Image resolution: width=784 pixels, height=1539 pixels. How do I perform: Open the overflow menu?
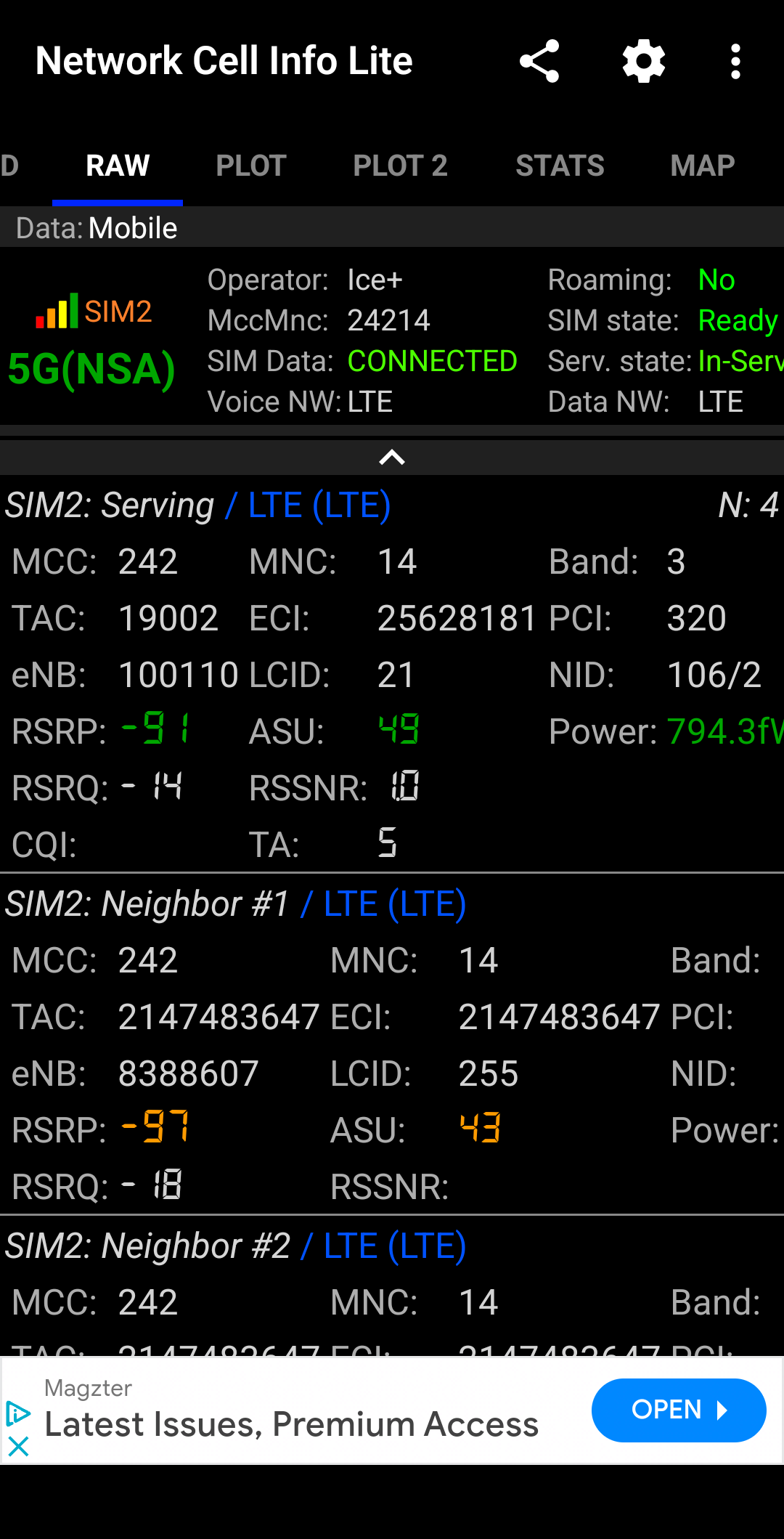[x=735, y=61]
